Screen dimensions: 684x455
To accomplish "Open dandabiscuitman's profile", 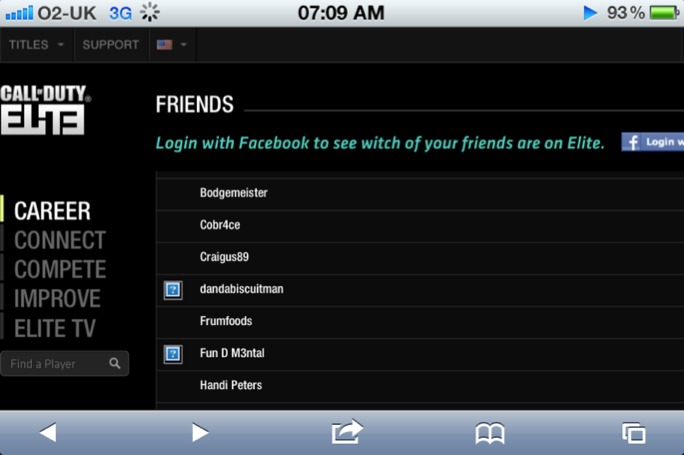I will [x=241, y=289].
